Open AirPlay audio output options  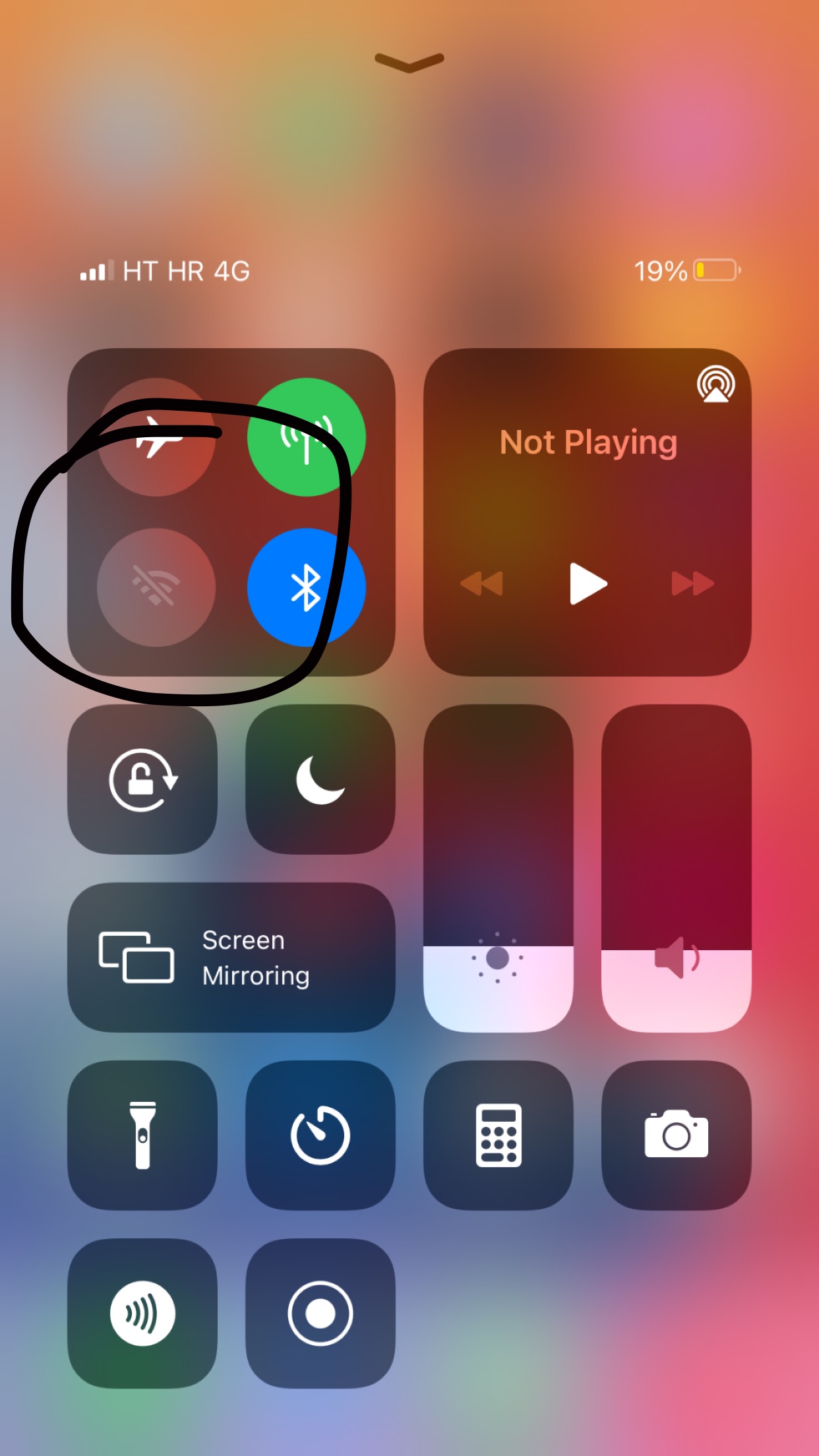716,384
